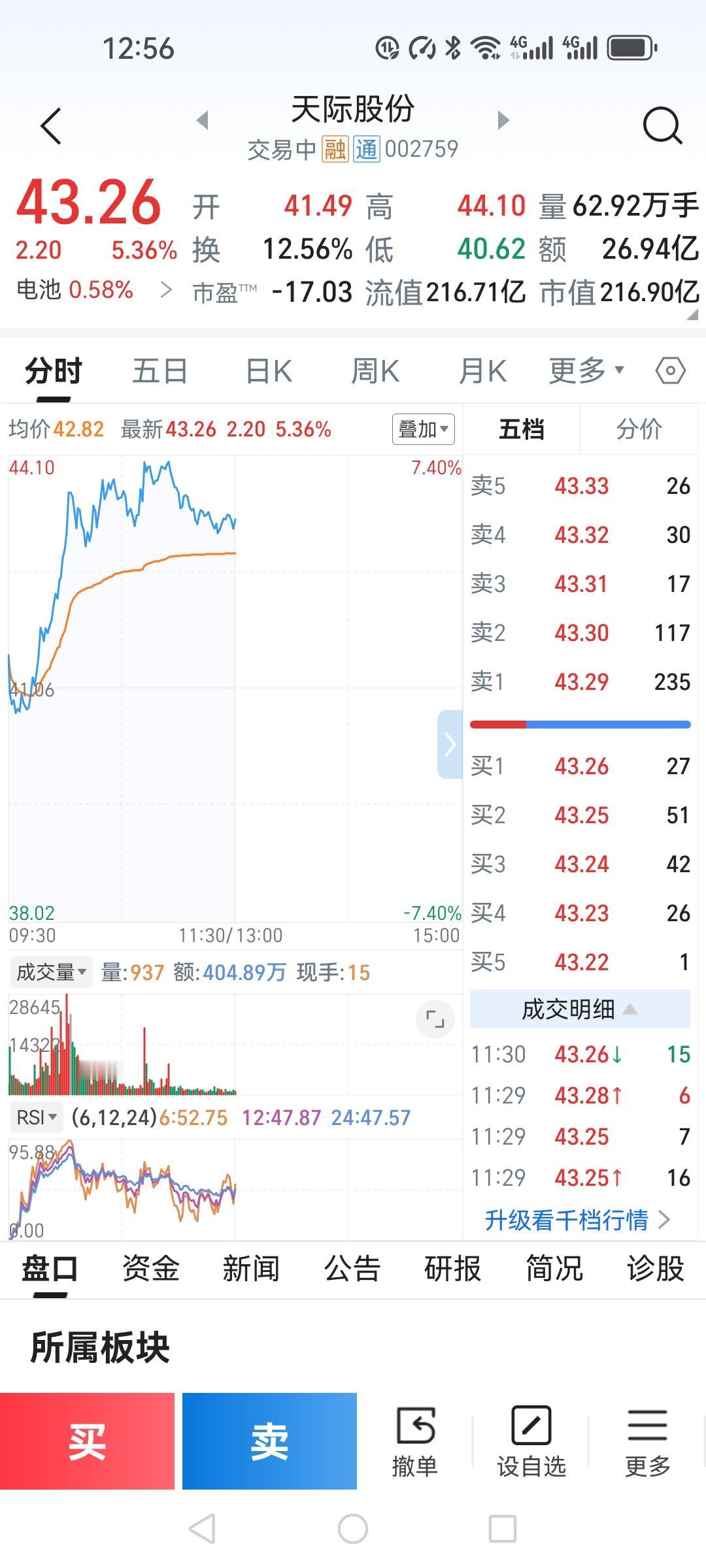Screen dimensions: 706x1568
Task: Switch order book view to 分价 tab
Action: click(x=639, y=429)
